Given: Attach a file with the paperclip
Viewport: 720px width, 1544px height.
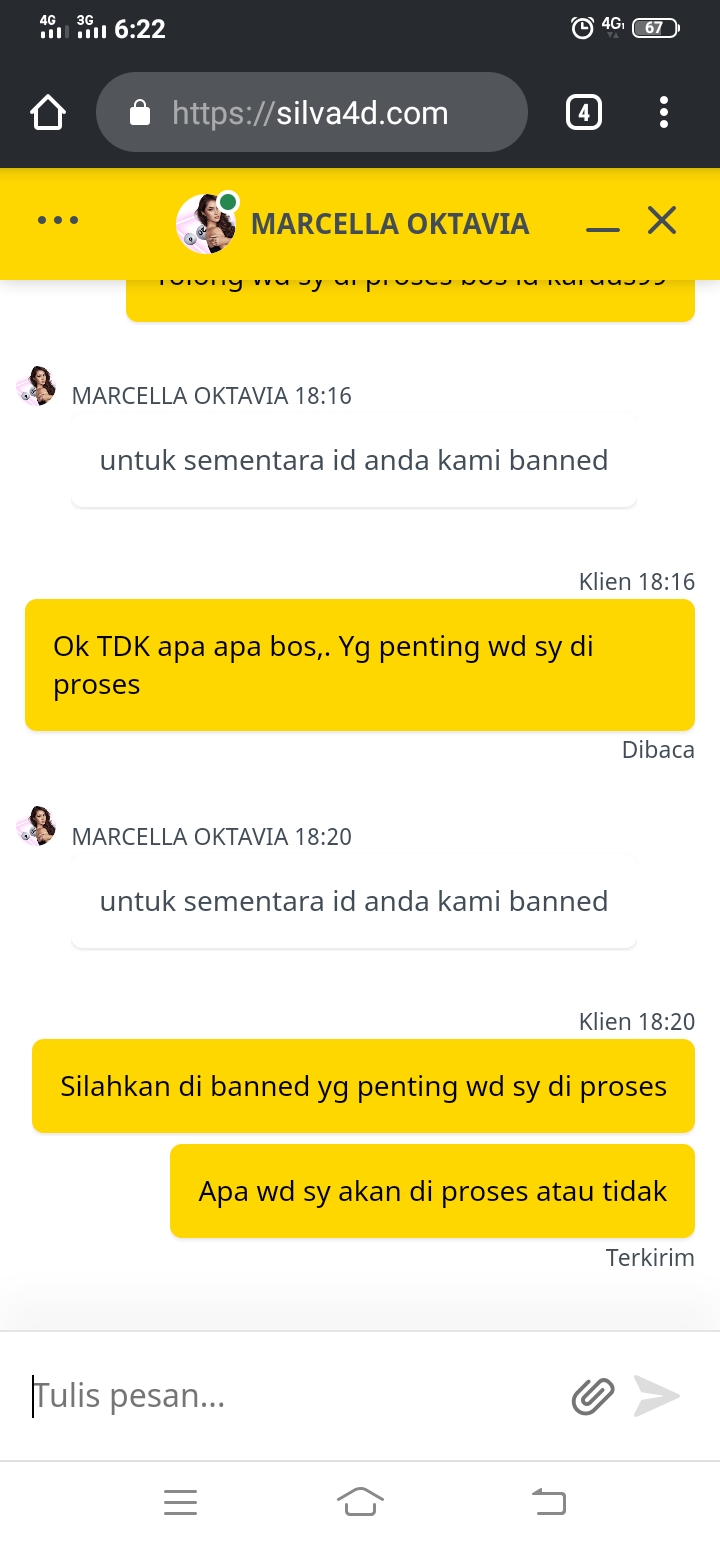Looking at the screenshot, I should (593, 1396).
